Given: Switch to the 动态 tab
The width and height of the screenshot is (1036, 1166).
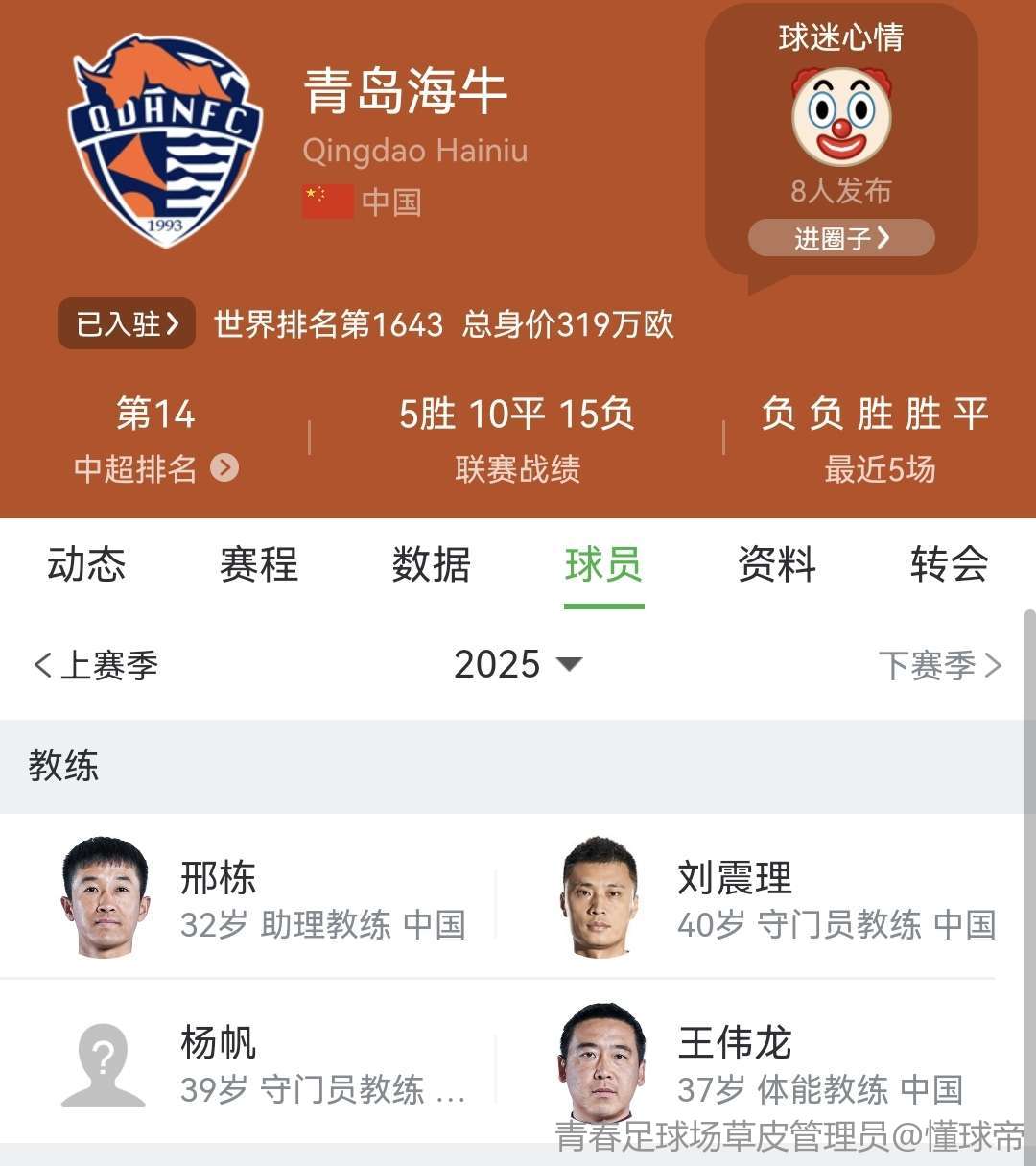Looking at the screenshot, I should (86, 564).
